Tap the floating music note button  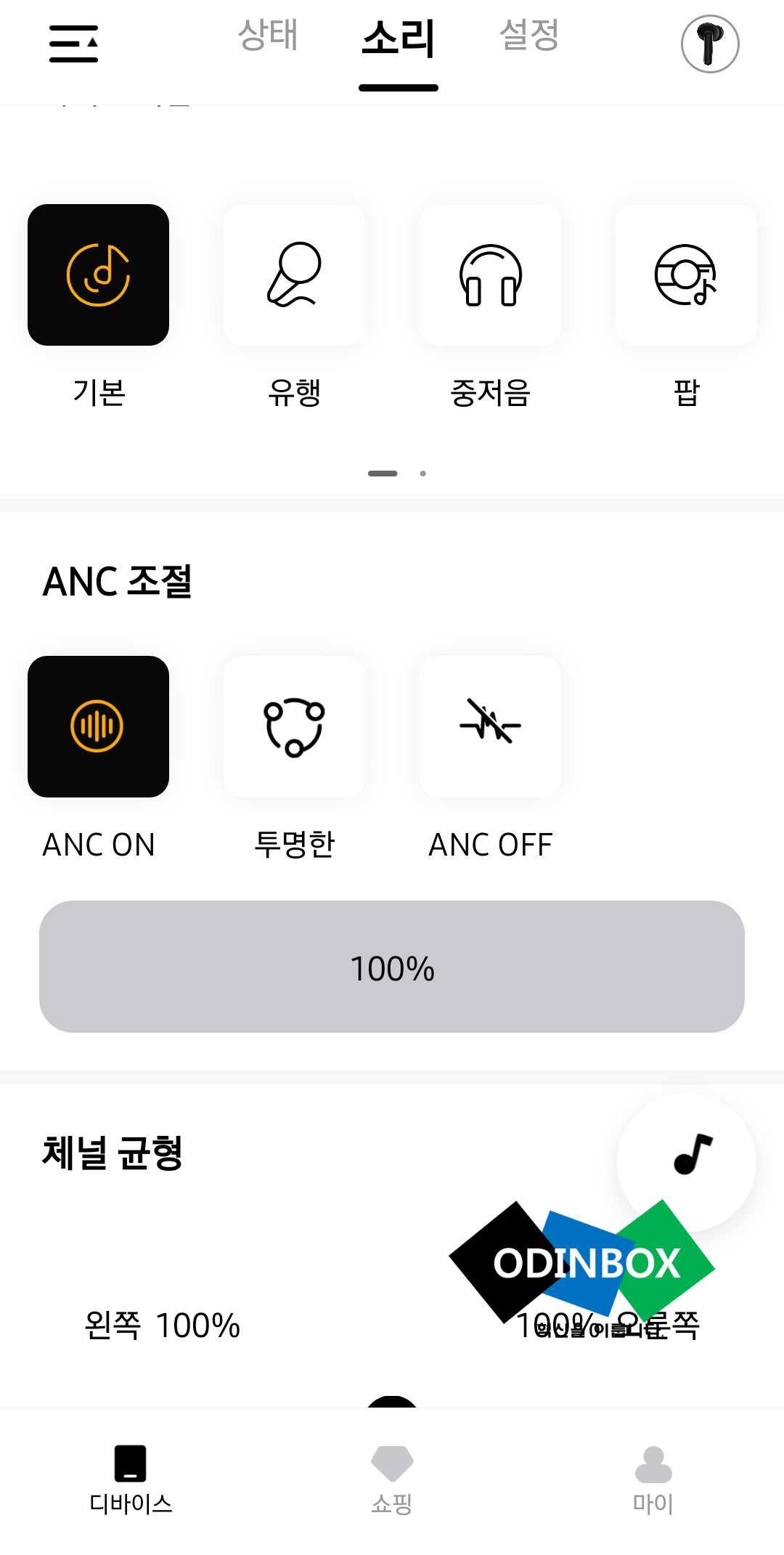point(686,1161)
